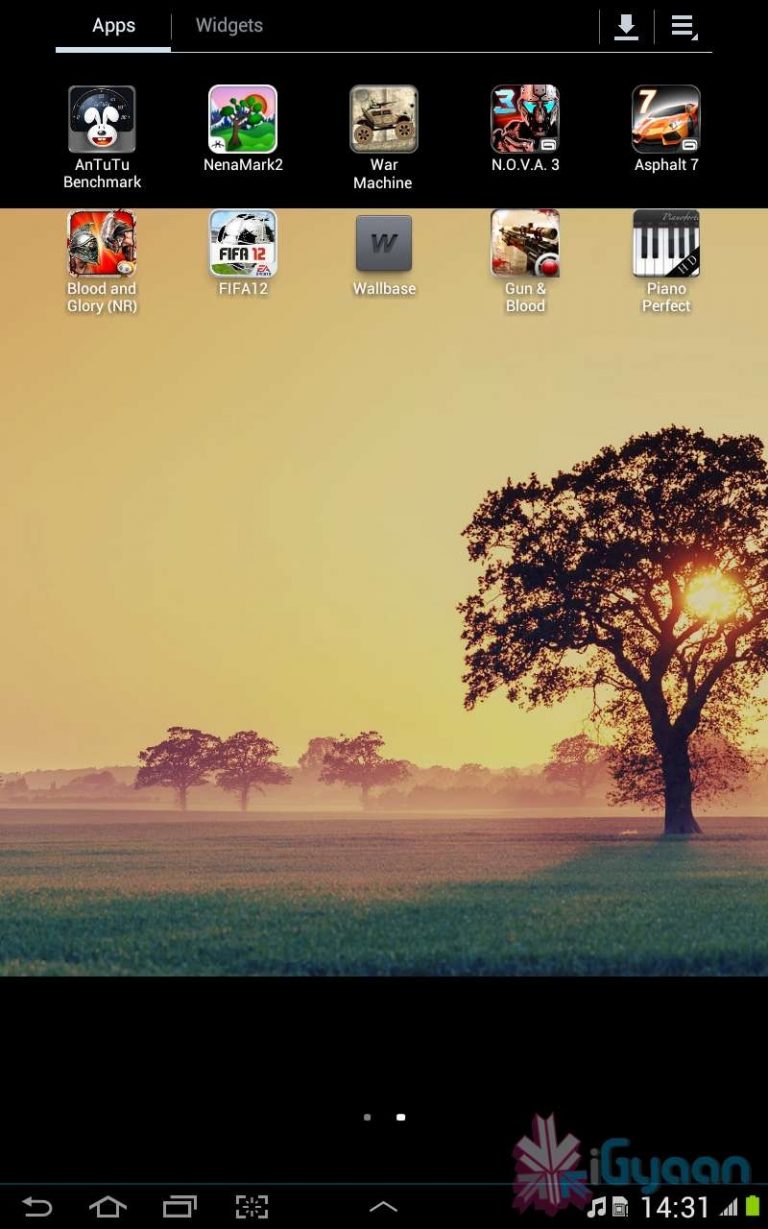Open the Wallbase app
This screenshot has width=768, height=1229.
[x=384, y=244]
